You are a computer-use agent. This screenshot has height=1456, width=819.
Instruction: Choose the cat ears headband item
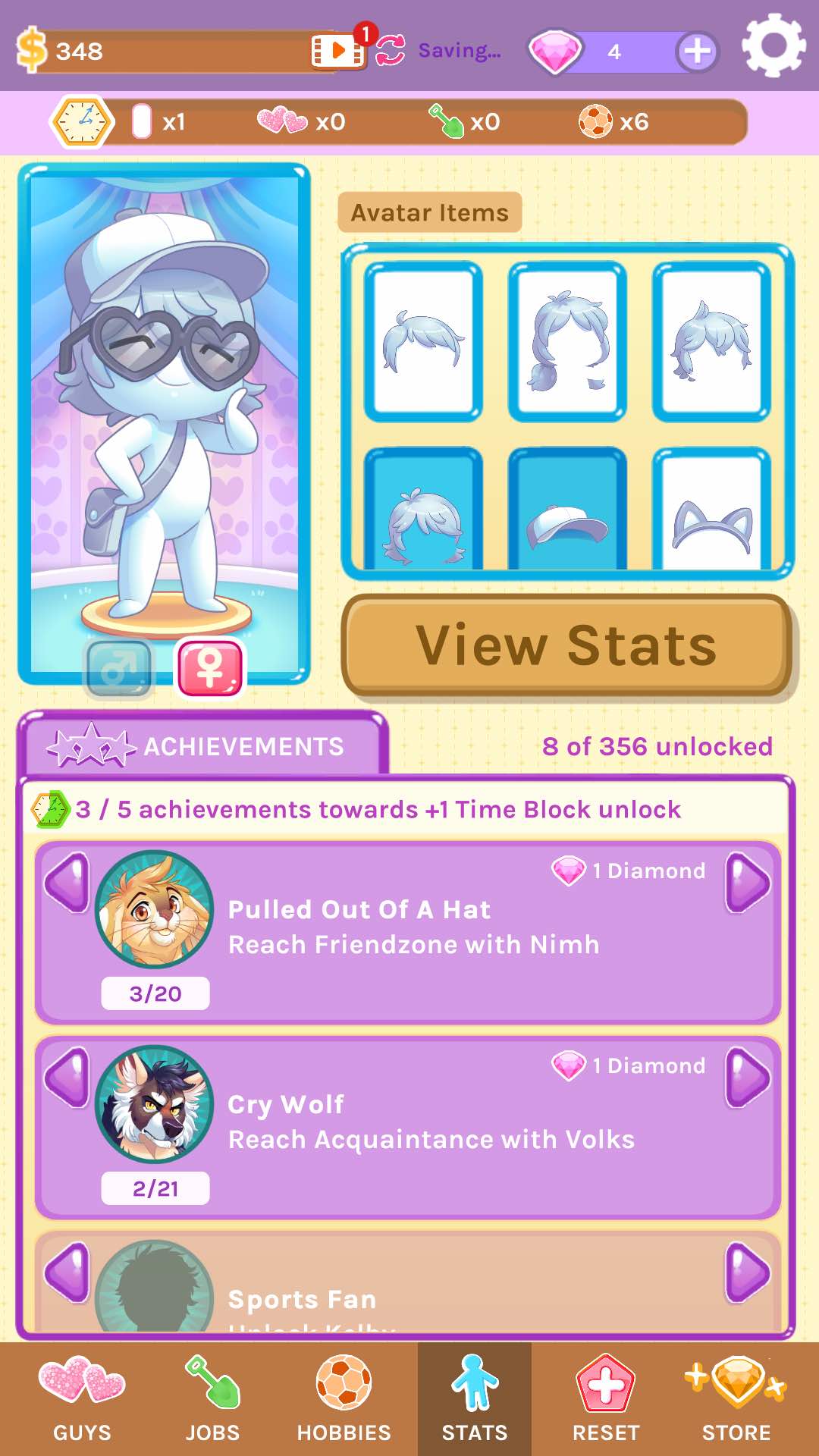point(711,509)
